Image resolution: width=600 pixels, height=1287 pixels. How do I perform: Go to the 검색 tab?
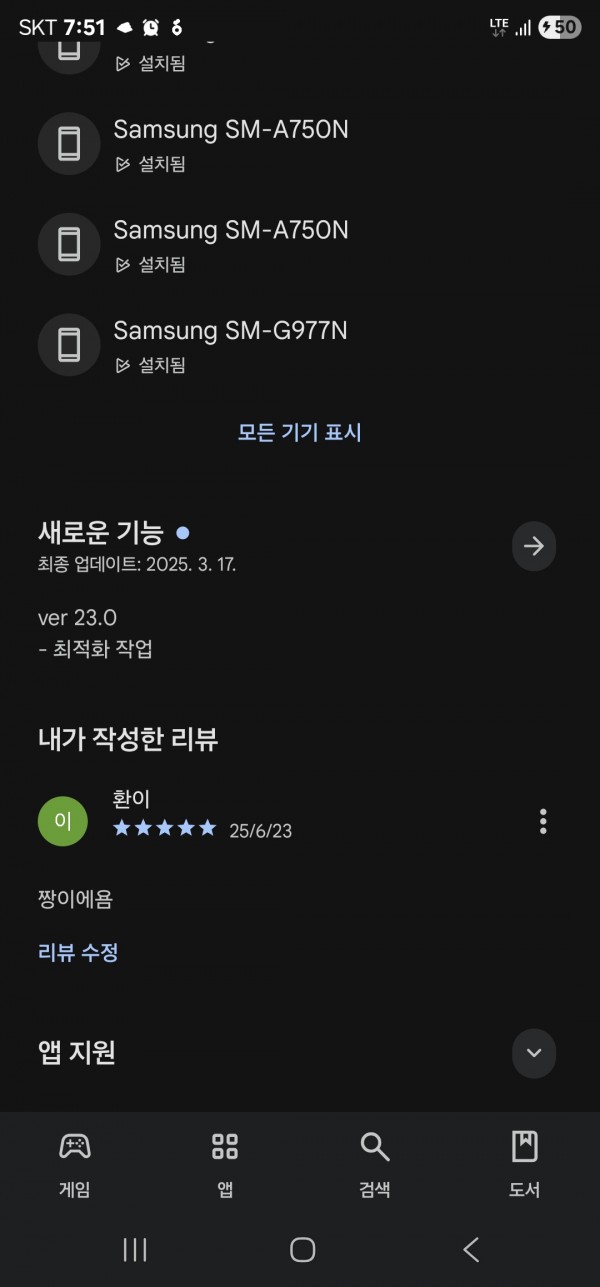point(375,1164)
